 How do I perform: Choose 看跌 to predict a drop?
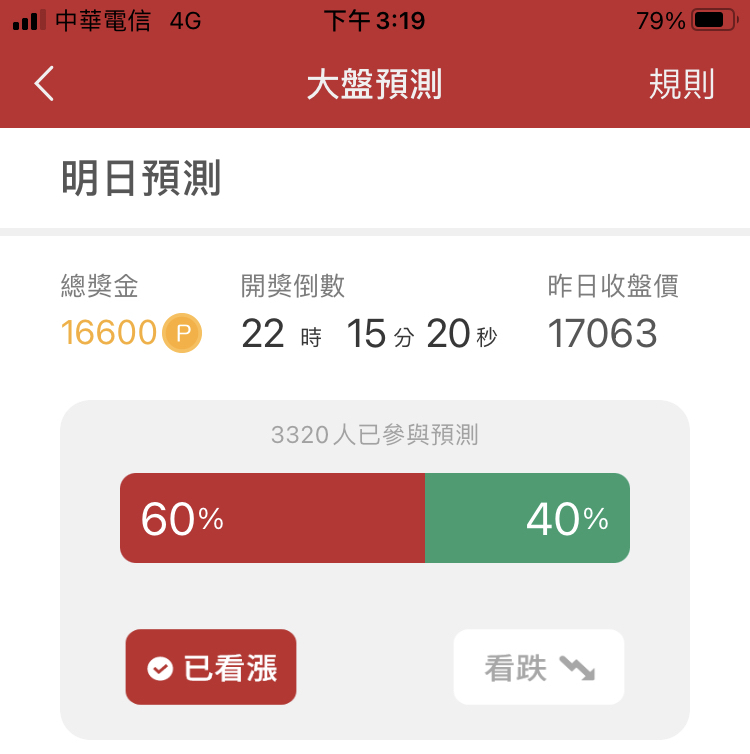[x=539, y=667]
